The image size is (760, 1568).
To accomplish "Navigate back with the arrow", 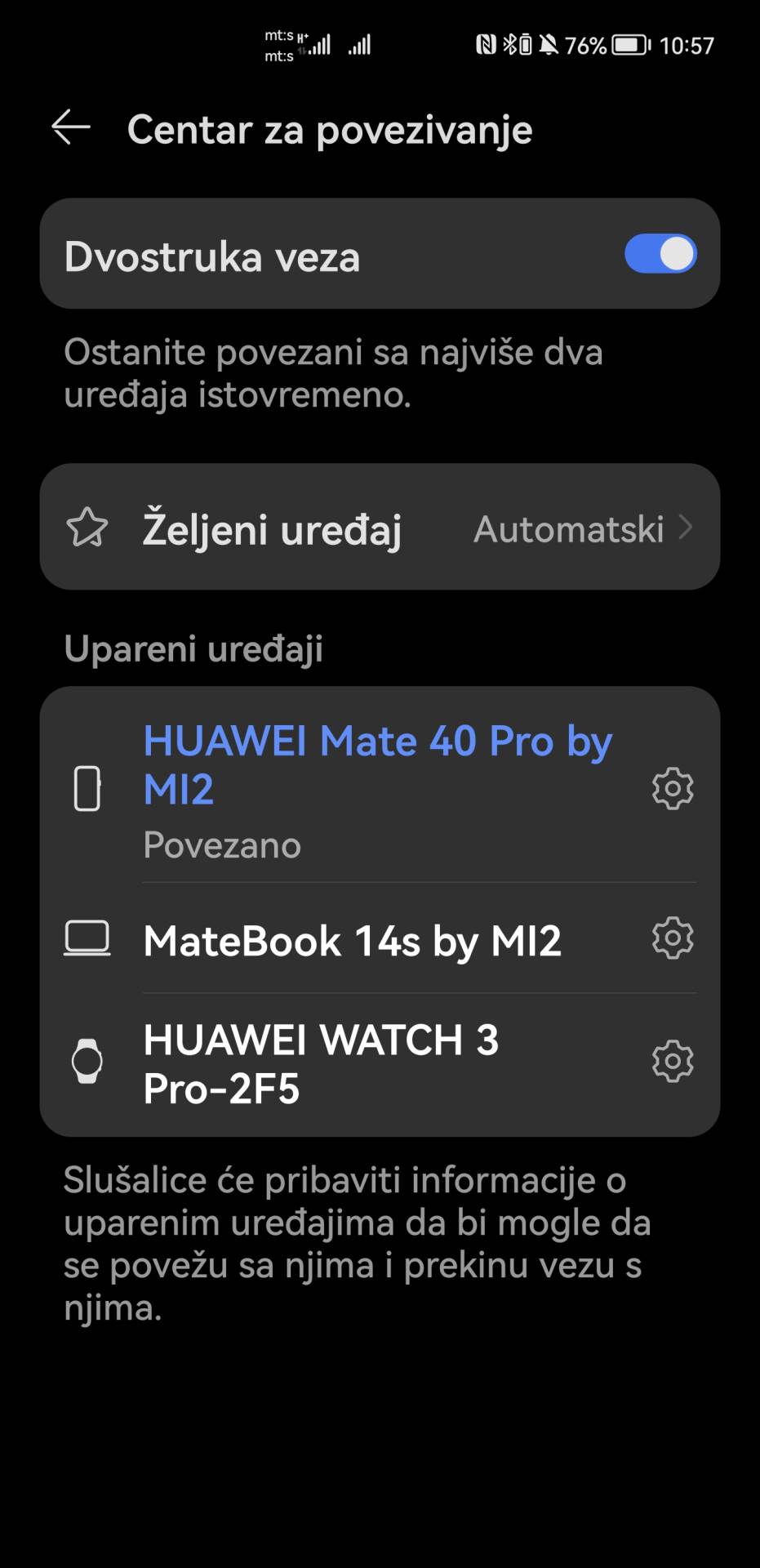I will 69,127.
